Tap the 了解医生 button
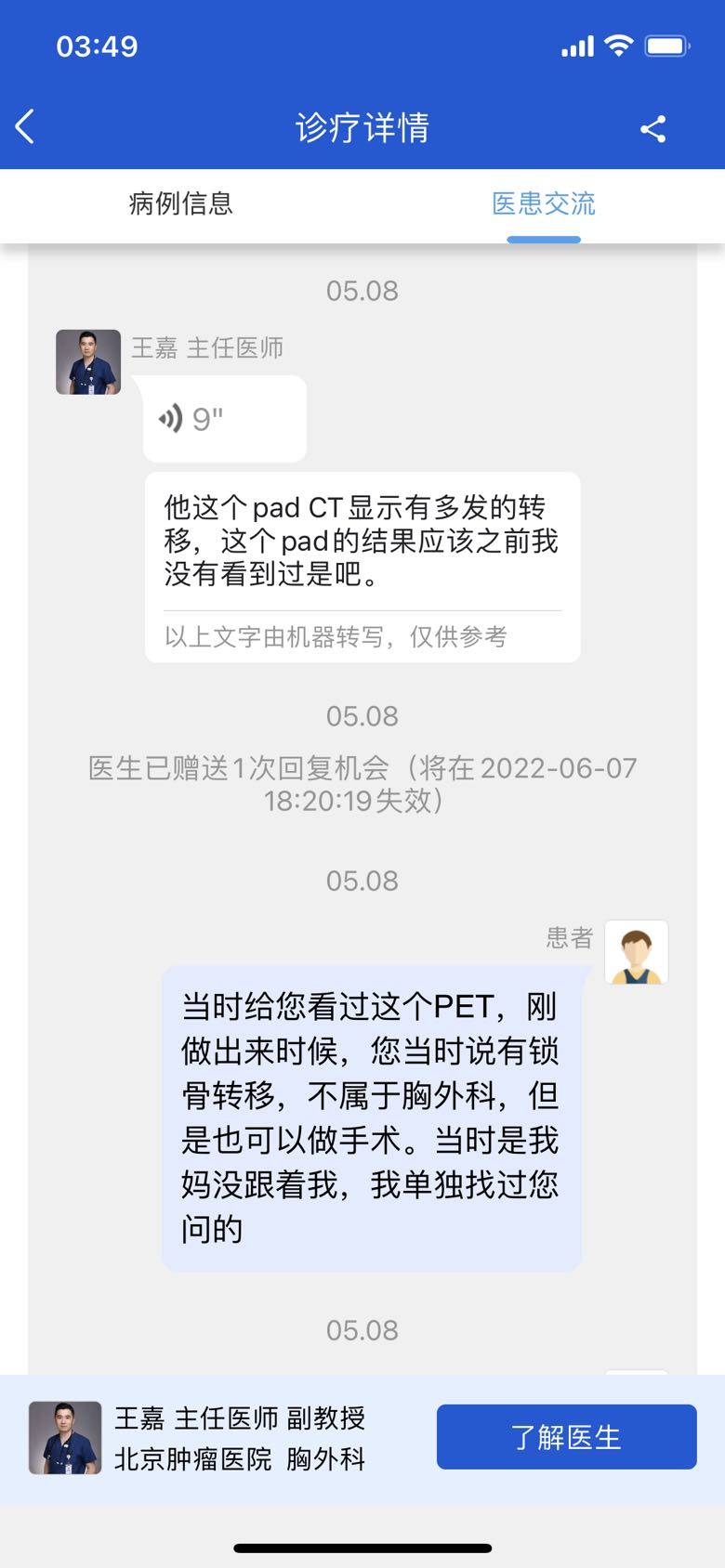This screenshot has height=1568, width=725. point(566,1437)
